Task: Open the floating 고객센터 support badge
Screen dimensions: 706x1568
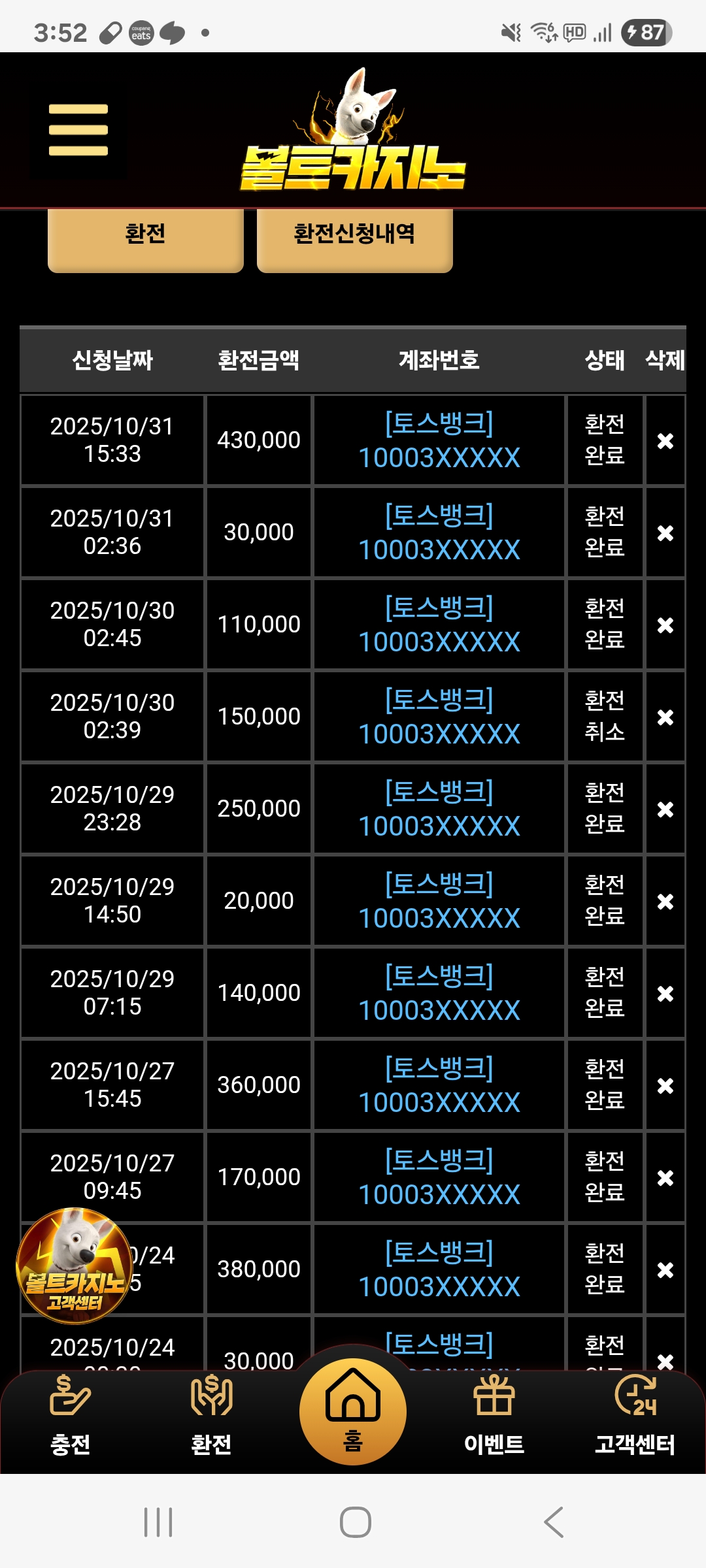Action: [74, 1266]
